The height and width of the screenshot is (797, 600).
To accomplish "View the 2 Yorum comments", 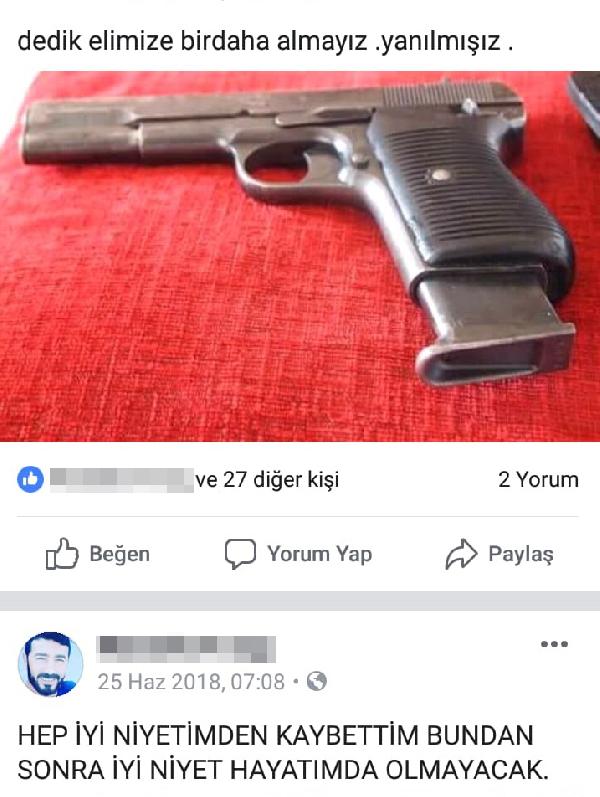I will coord(538,480).
